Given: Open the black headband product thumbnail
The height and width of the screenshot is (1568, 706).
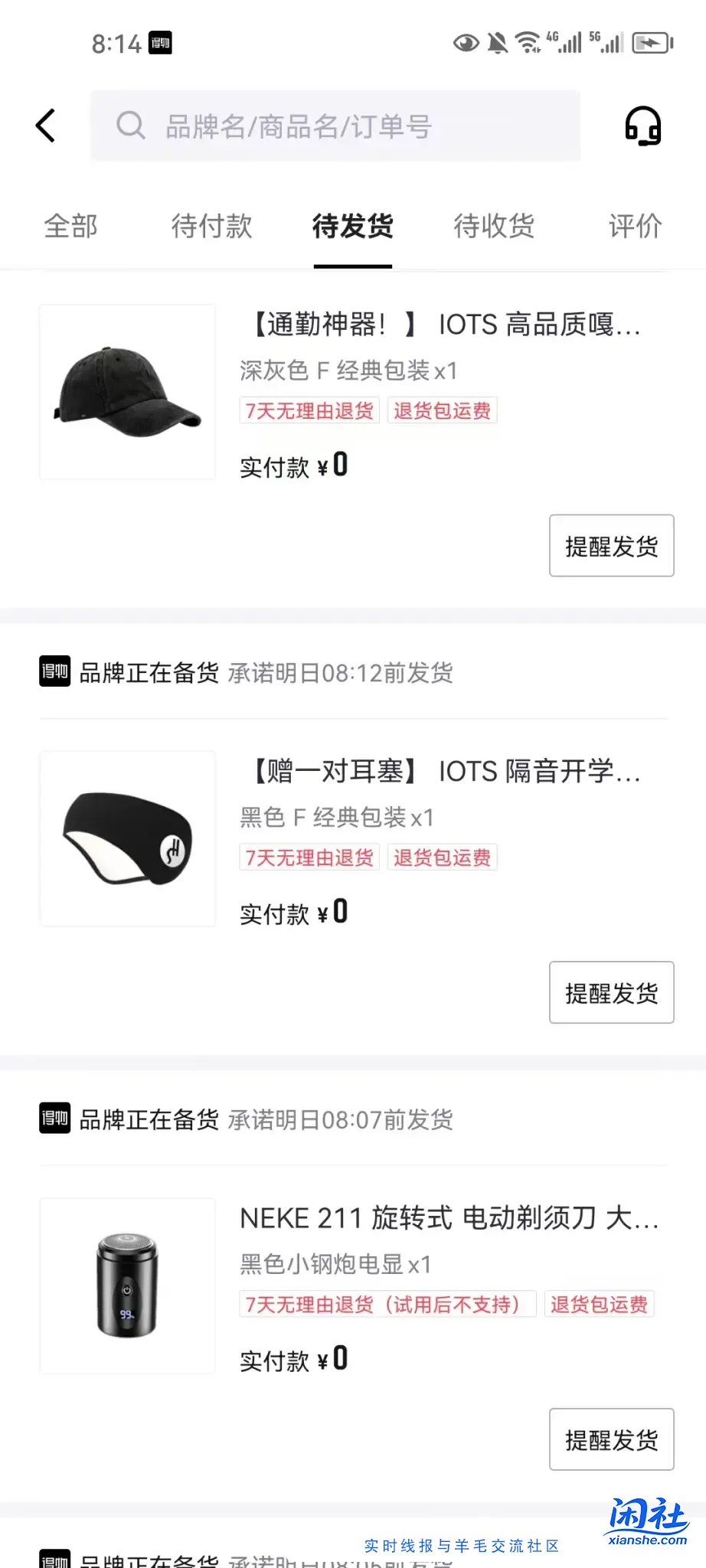Looking at the screenshot, I should click(127, 838).
